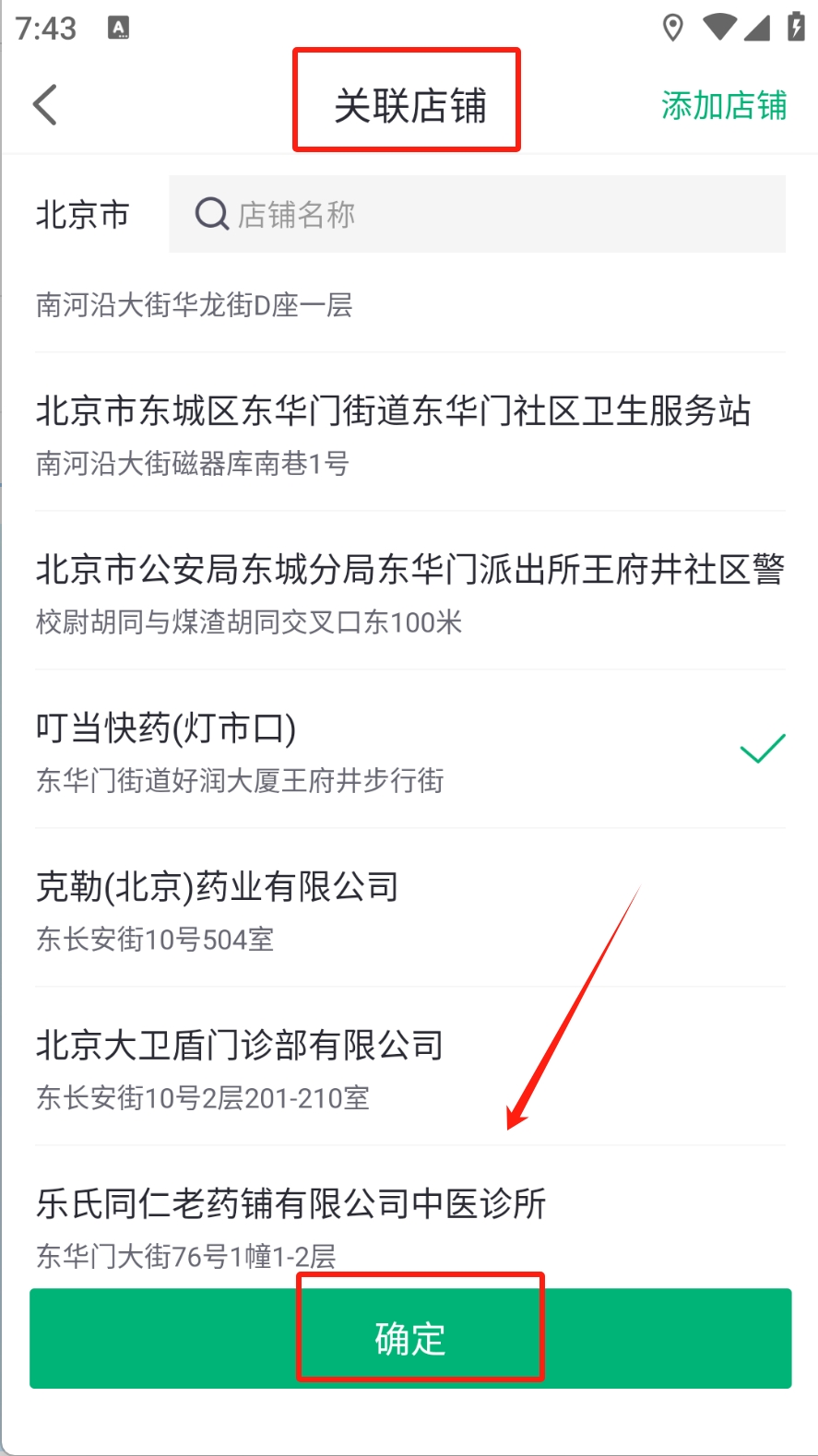Tap 添加店铺 to add a store

[x=723, y=106]
